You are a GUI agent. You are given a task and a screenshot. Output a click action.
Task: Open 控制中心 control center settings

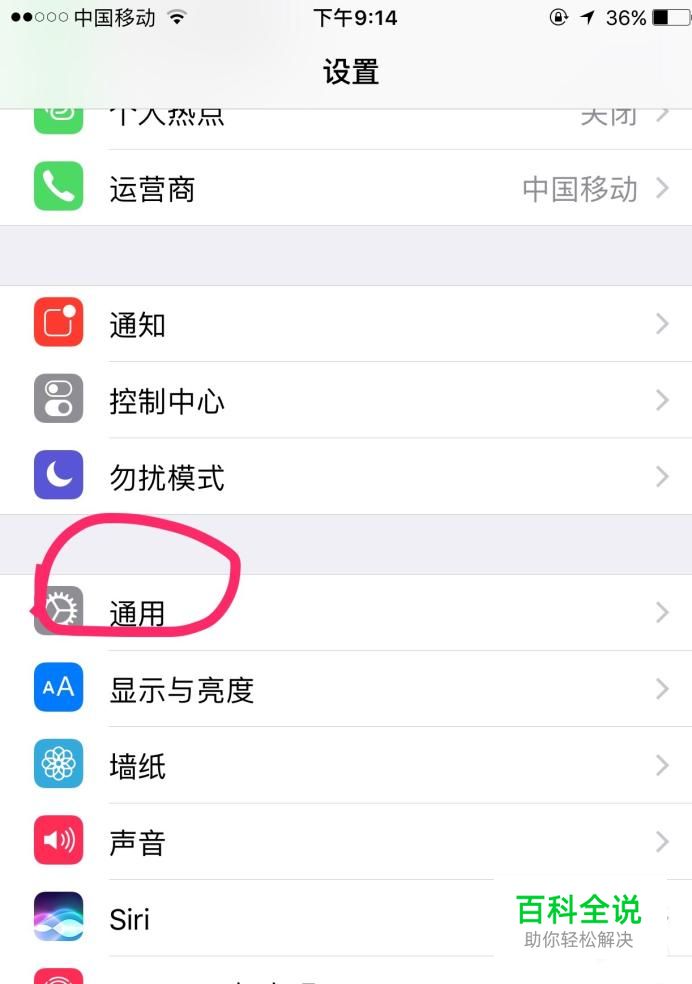(x=346, y=401)
